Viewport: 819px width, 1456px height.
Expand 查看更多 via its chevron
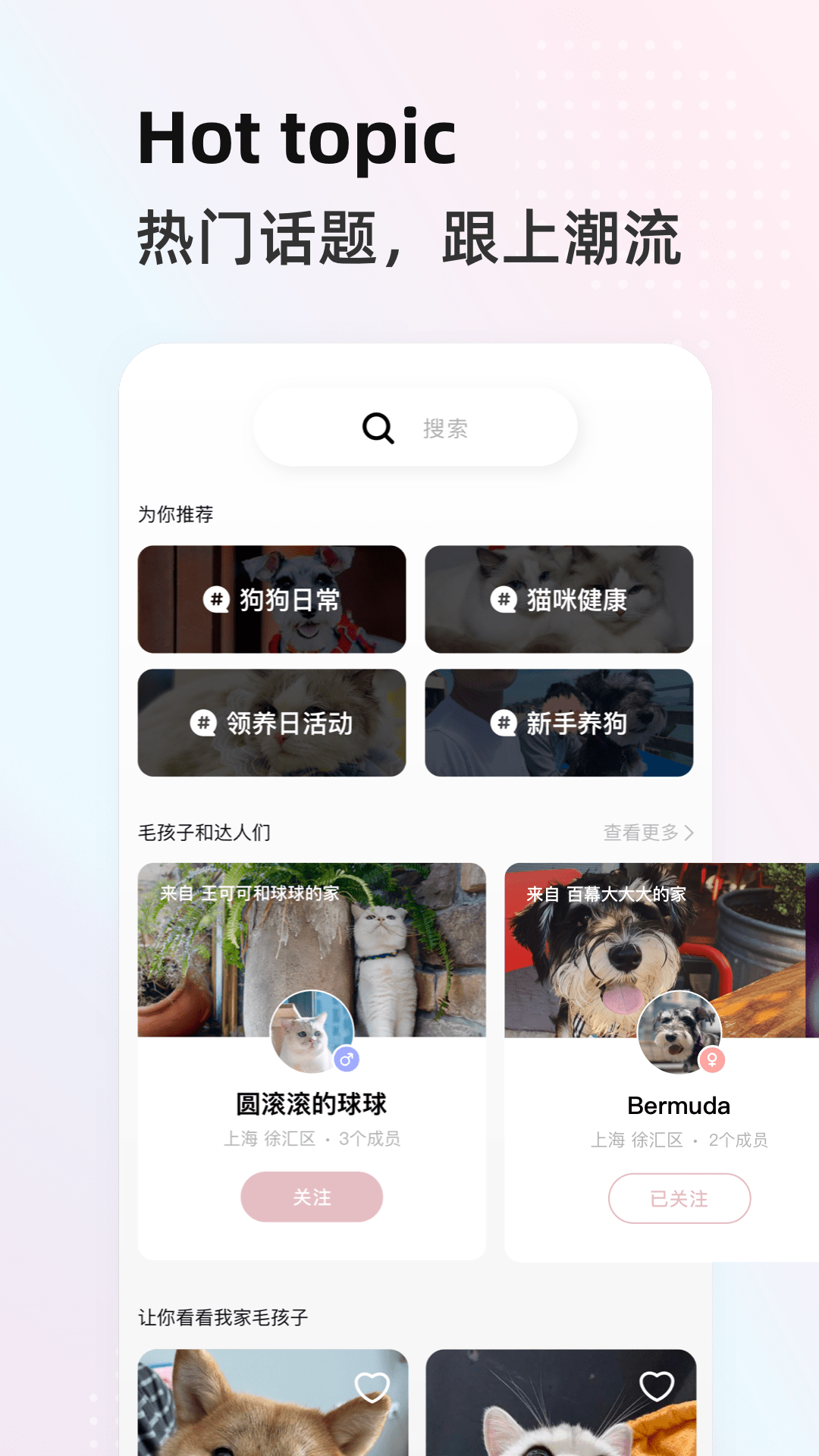point(689,832)
